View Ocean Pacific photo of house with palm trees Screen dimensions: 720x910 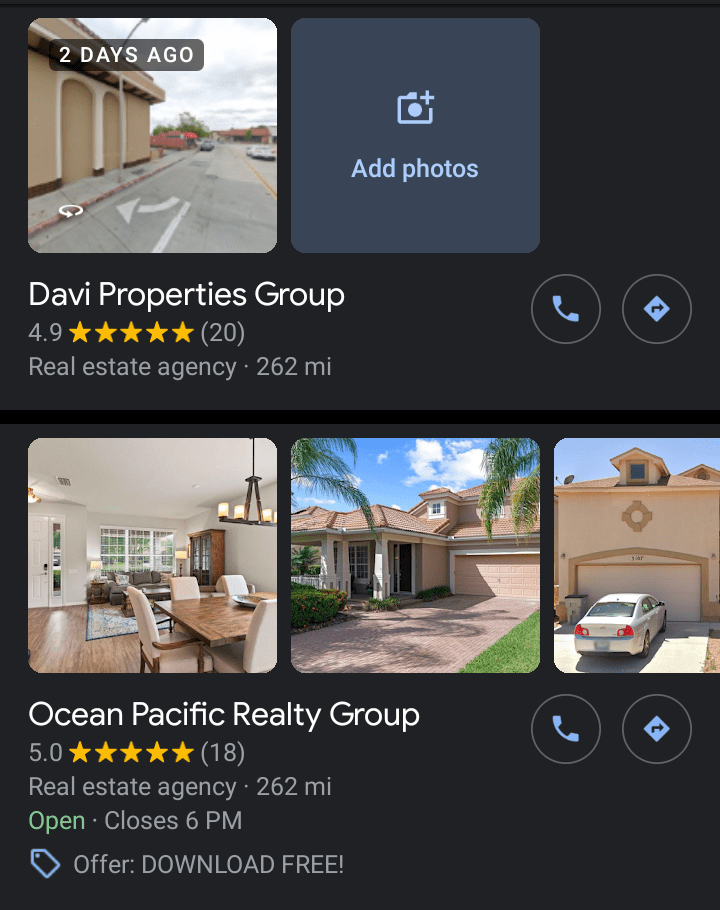[415, 555]
